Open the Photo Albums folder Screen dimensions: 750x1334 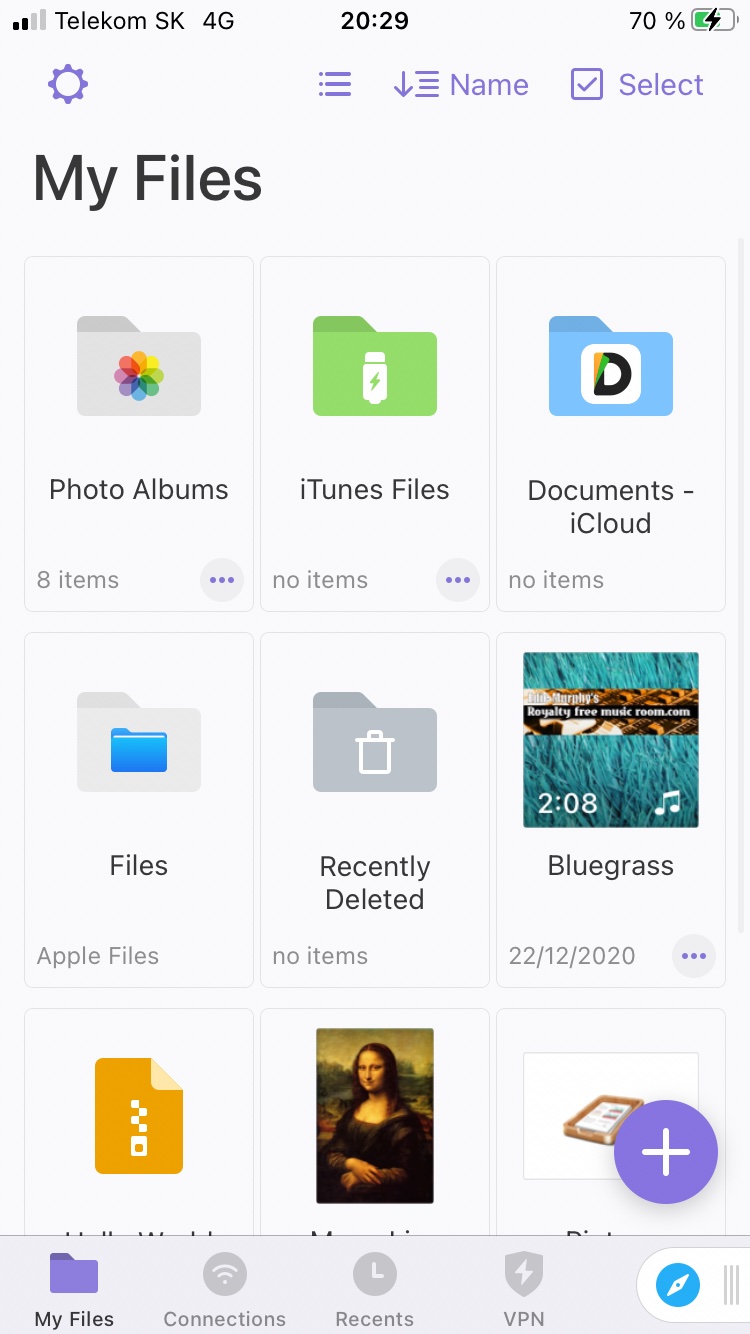(139, 400)
